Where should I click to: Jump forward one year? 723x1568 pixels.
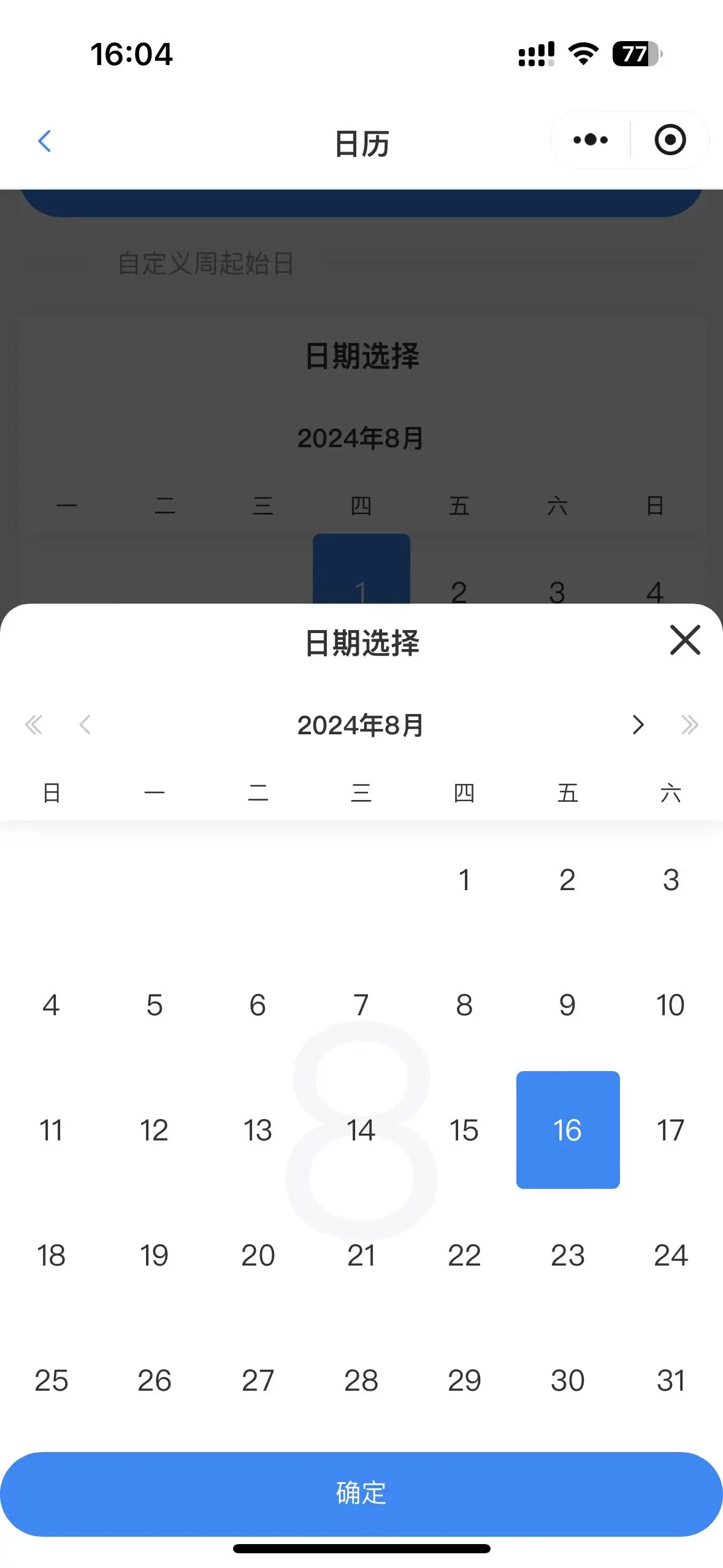pyautogui.click(x=690, y=724)
